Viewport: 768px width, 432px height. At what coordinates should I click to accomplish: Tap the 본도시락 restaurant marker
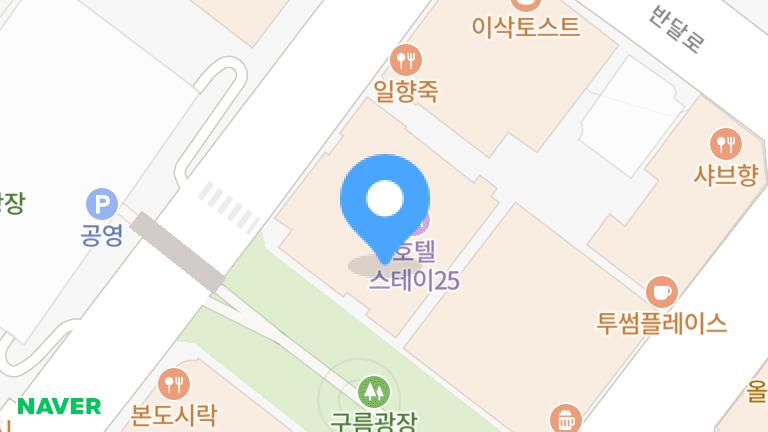[174, 382]
